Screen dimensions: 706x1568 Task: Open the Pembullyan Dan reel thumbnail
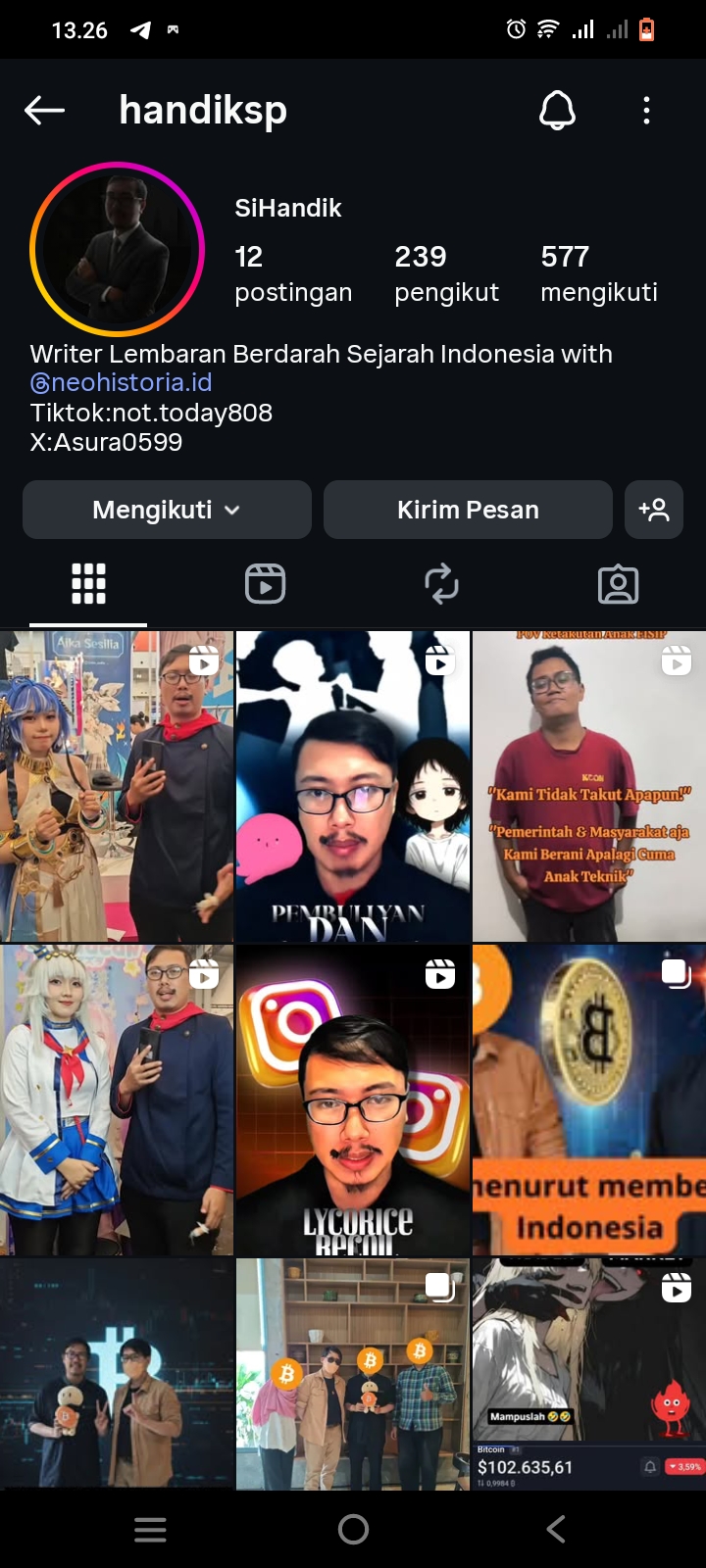coord(353,786)
